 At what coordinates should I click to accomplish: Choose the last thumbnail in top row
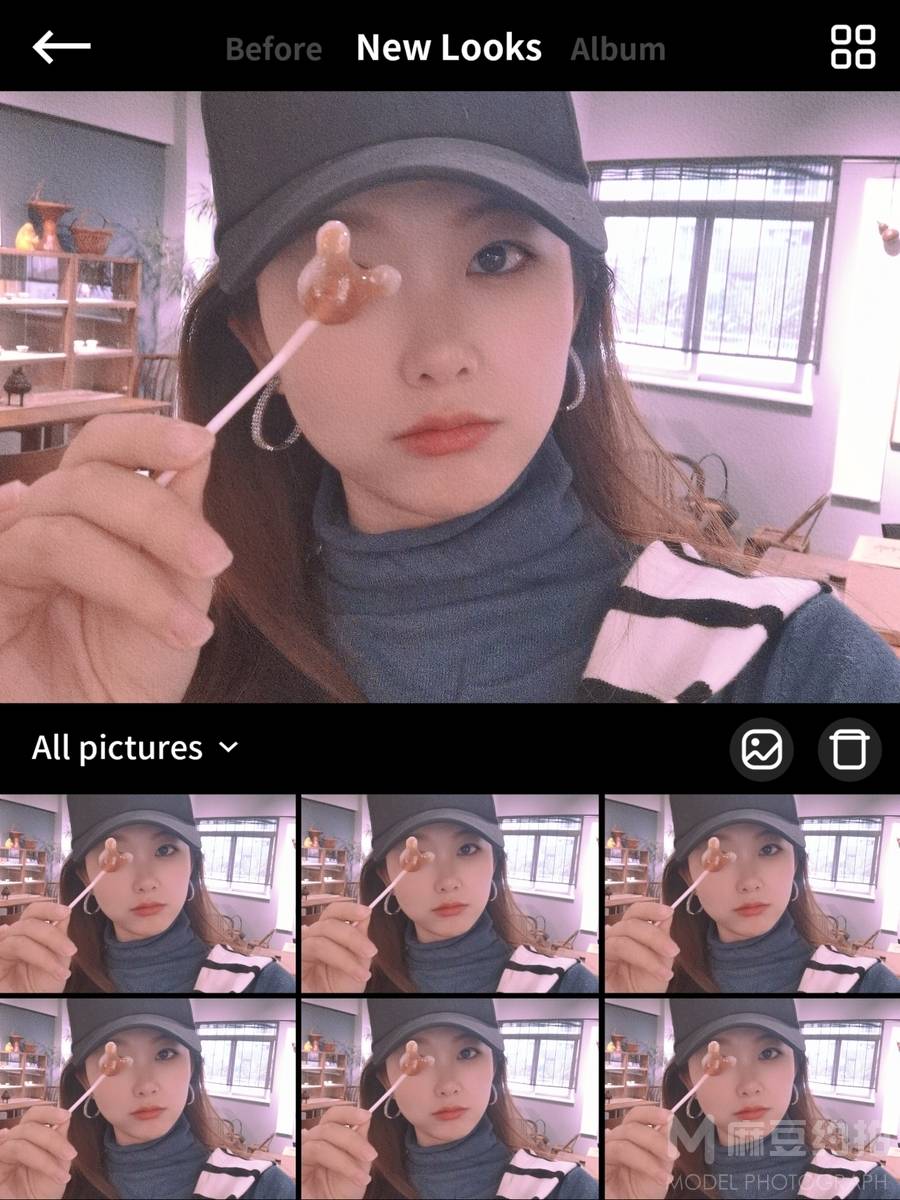coord(752,893)
